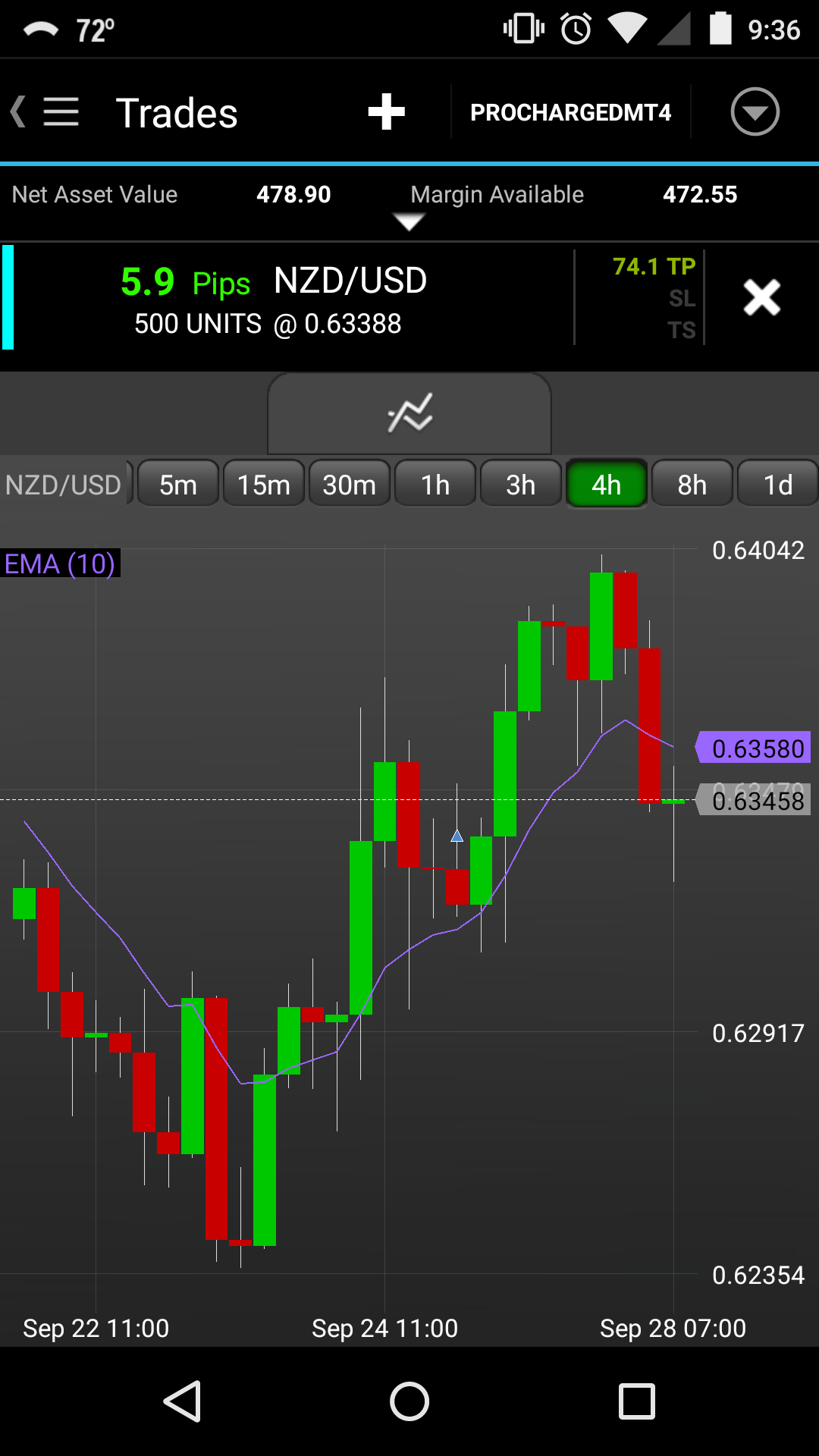Tap the plus icon to add a trade
The width and height of the screenshot is (819, 1456).
click(387, 111)
